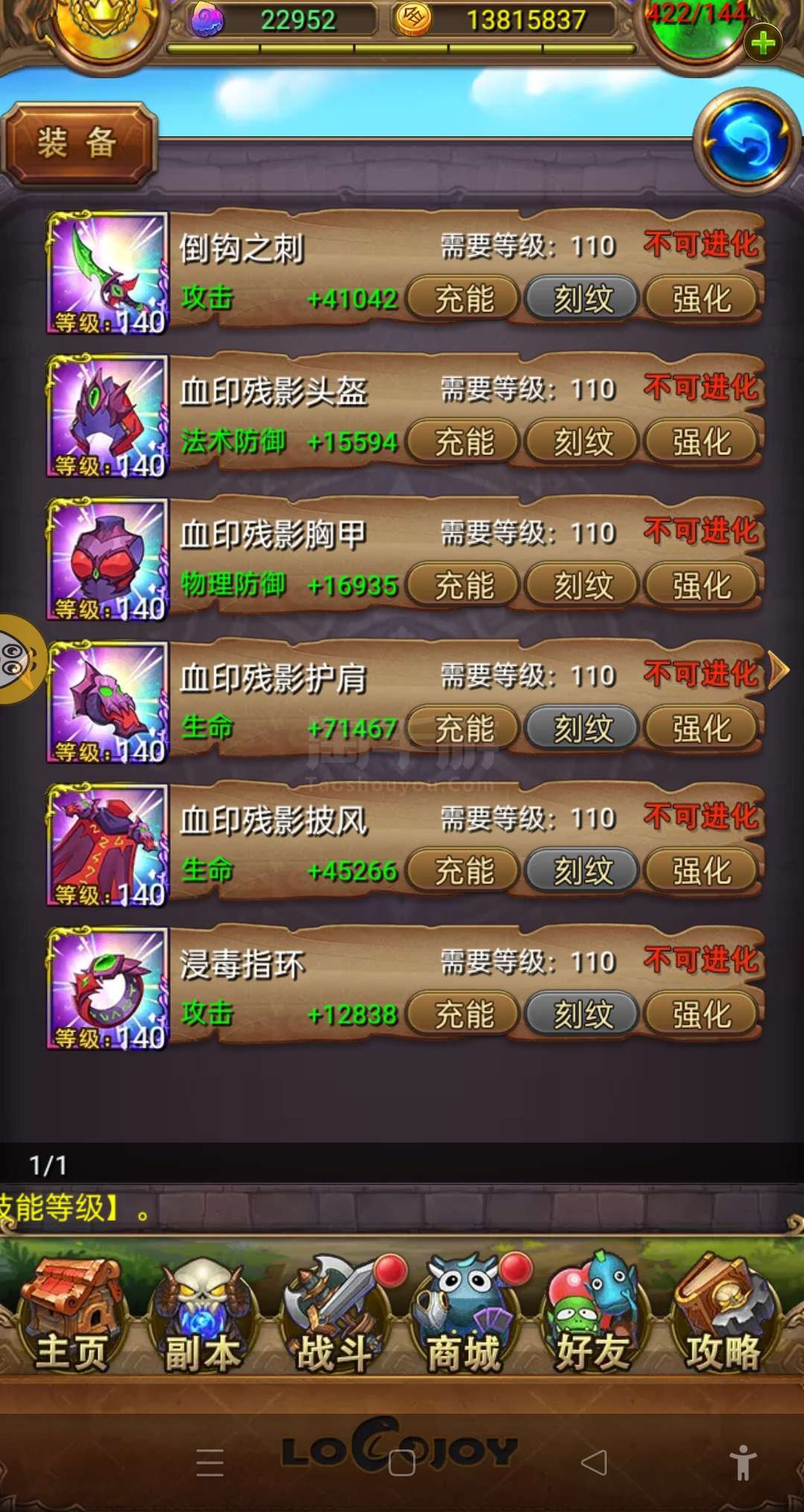The image size is (804, 1512).
Task: Tap 强化 for 血印残影胸甲
Action: tap(701, 585)
